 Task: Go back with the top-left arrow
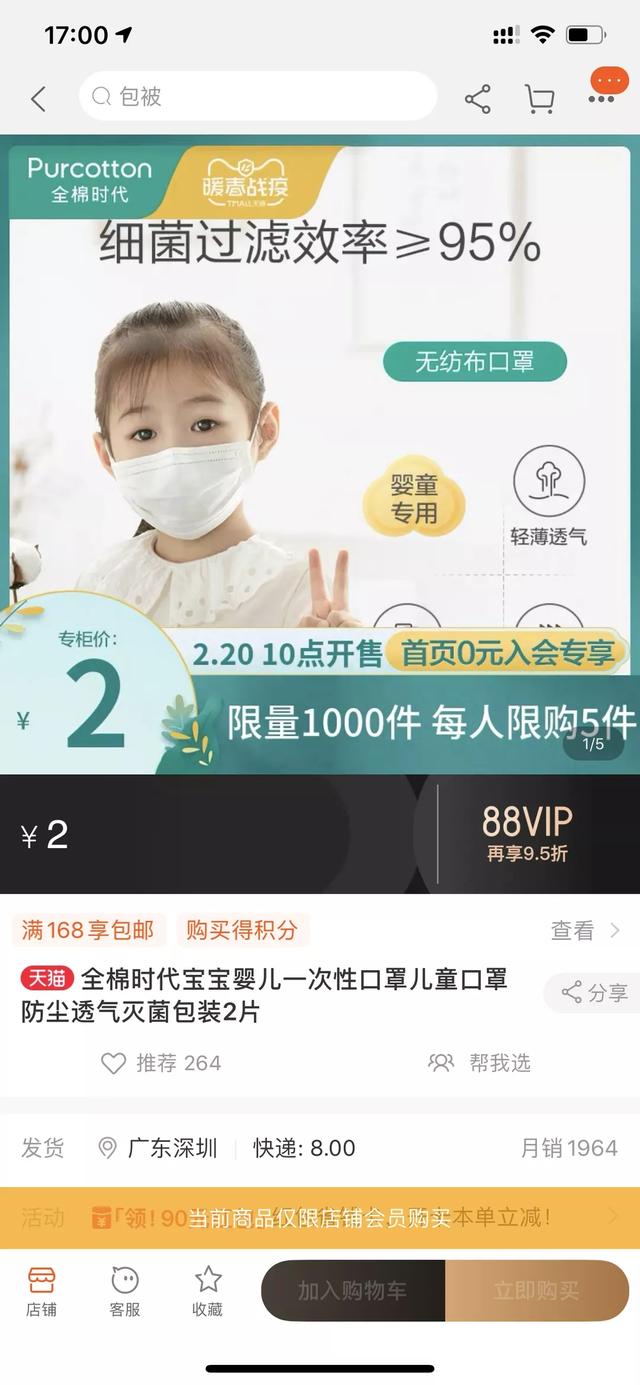pyautogui.click(x=38, y=98)
